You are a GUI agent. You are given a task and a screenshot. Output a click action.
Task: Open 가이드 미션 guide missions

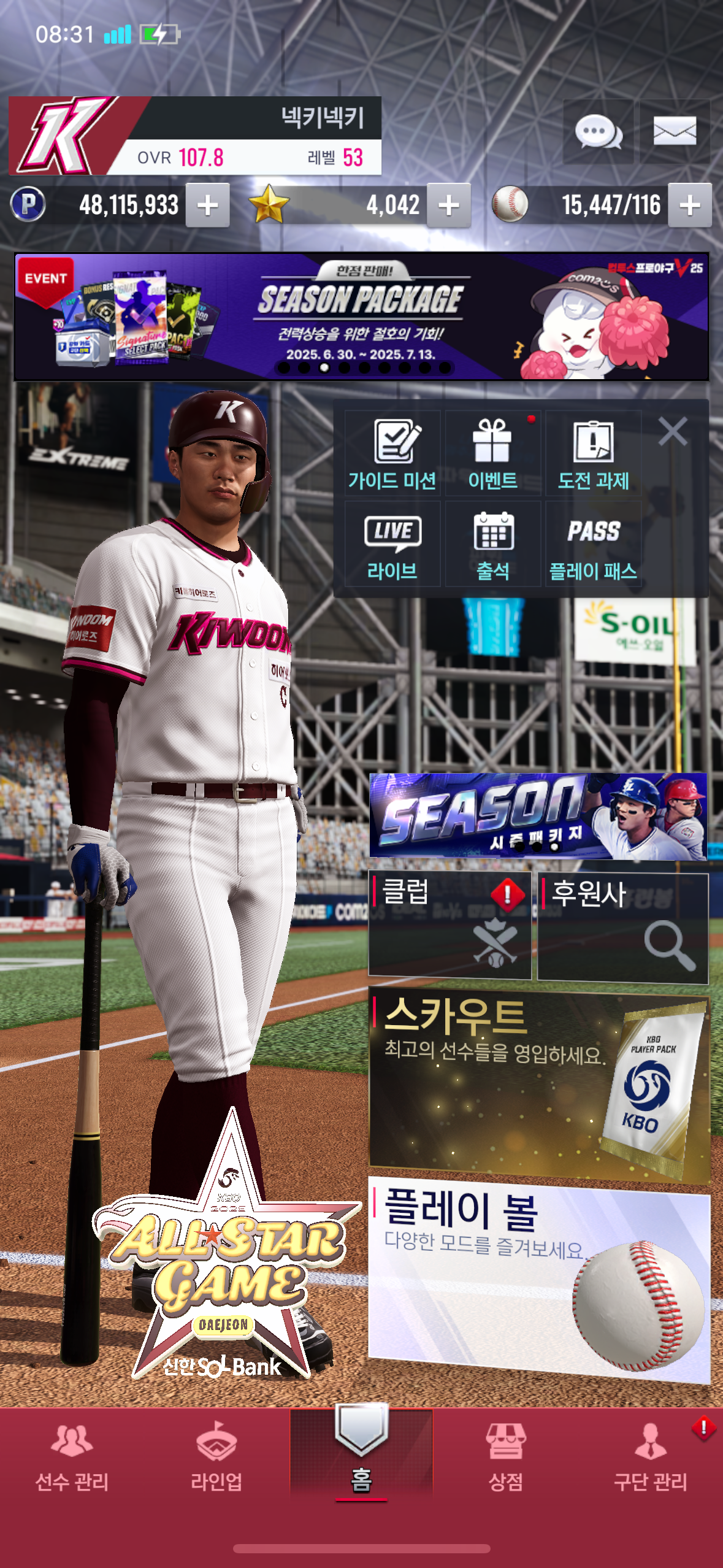[392, 454]
